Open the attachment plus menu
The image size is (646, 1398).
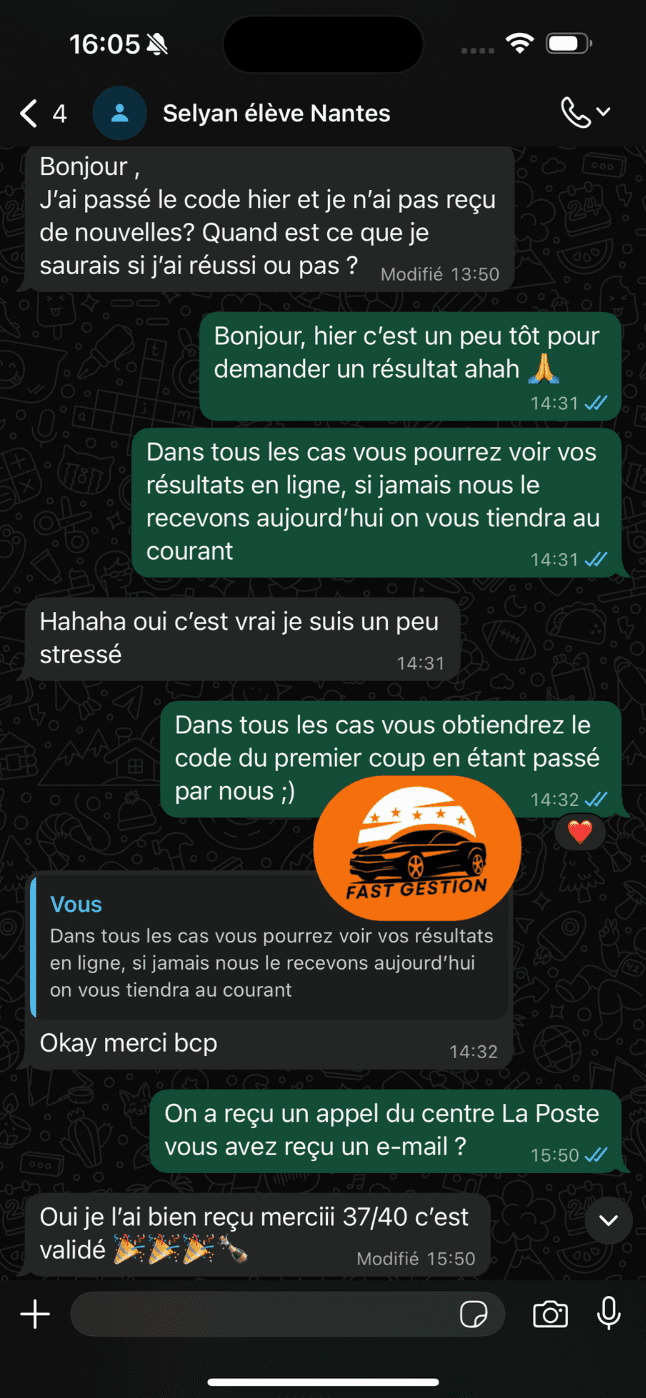click(35, 1314)
